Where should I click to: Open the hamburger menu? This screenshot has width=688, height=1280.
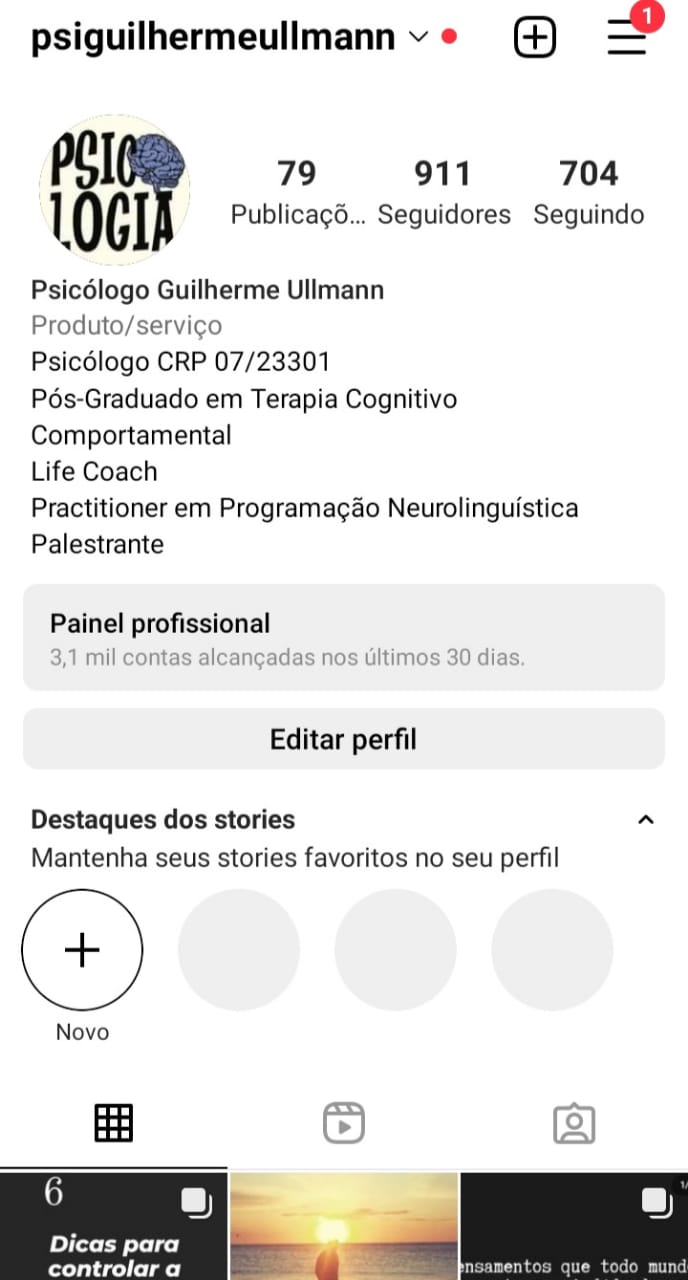click(x=627, y=38)
